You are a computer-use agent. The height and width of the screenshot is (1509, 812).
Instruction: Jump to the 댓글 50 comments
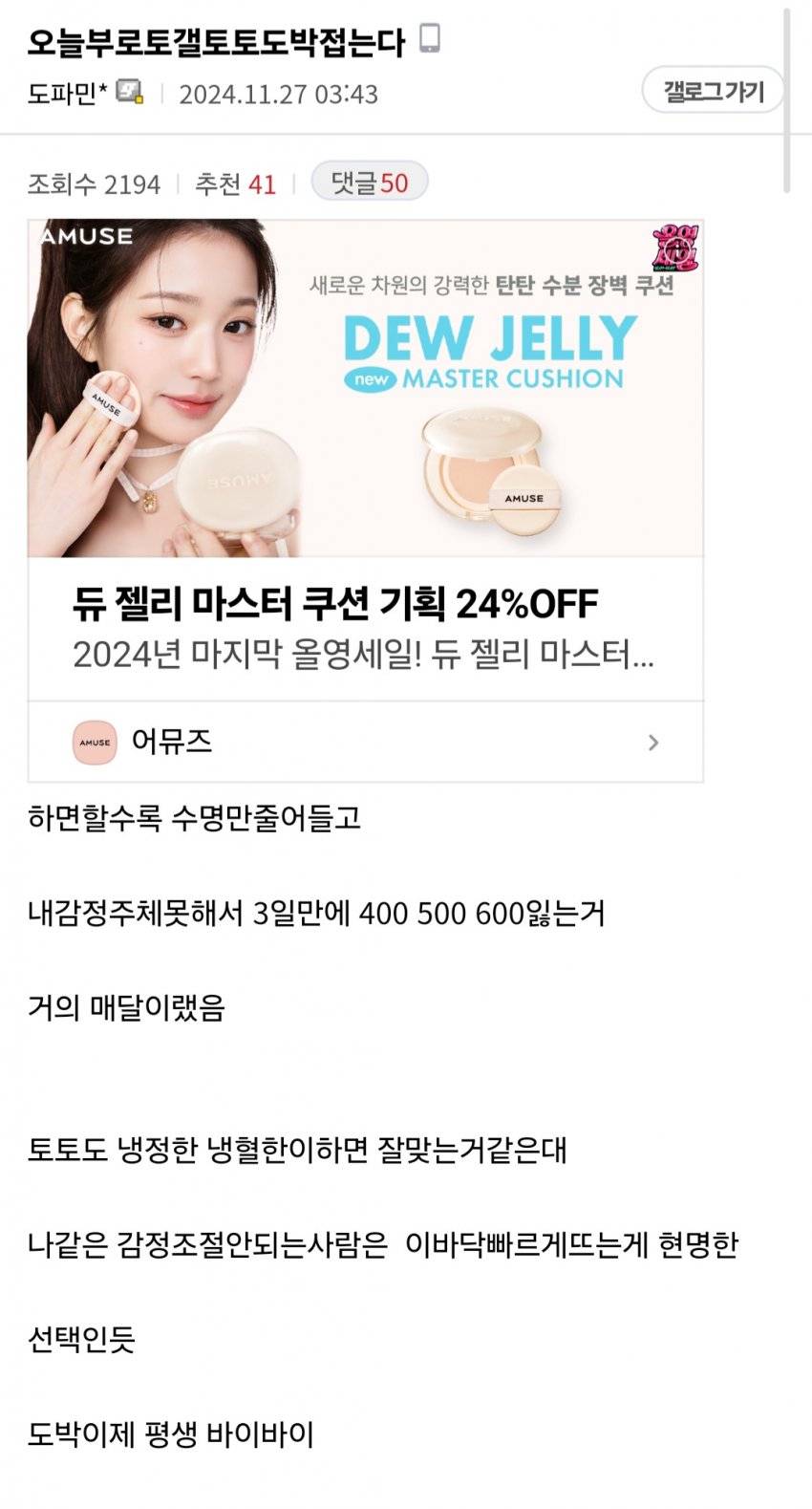(x=369, y=183)
